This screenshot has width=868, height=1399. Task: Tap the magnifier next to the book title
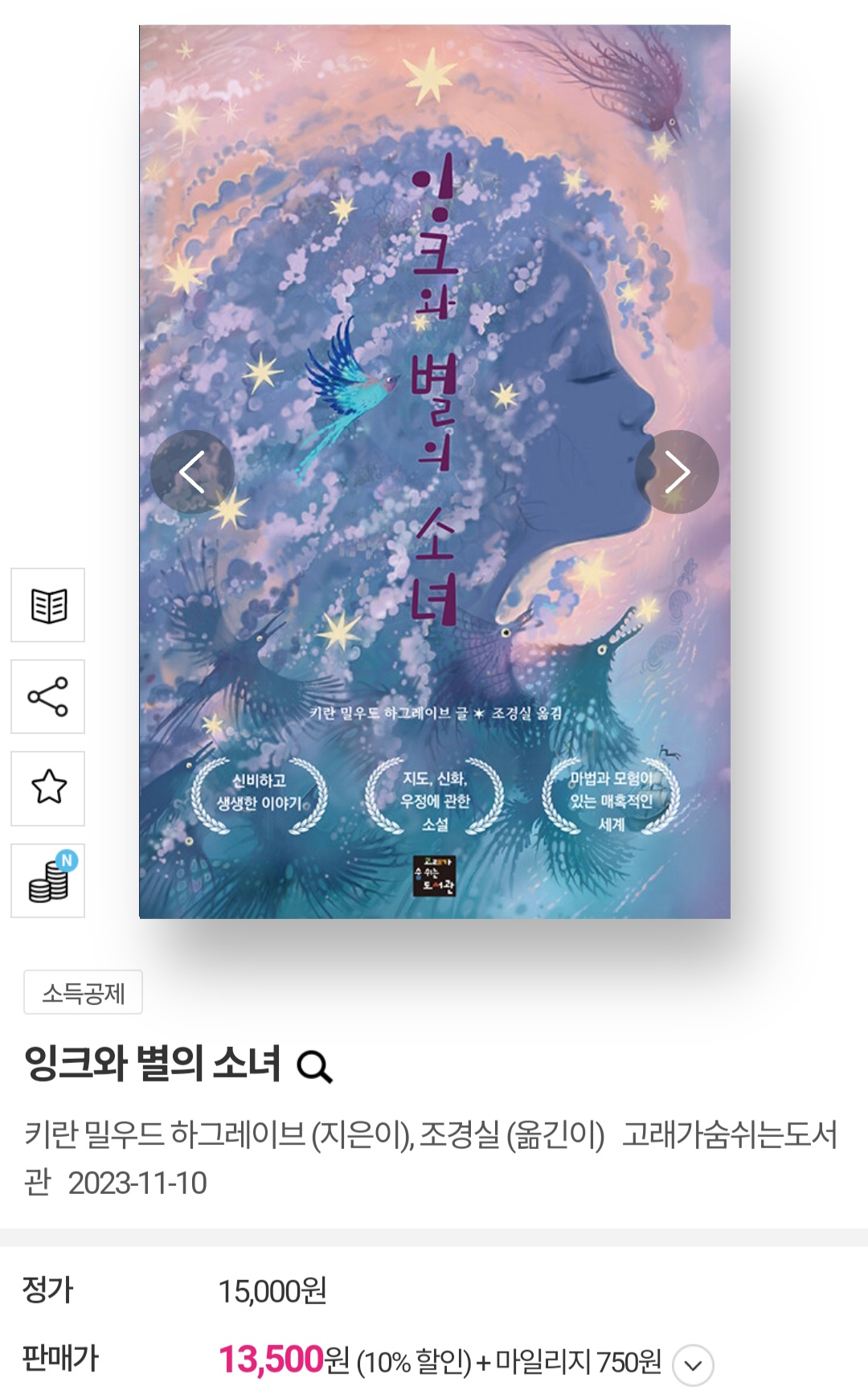pyautogui.click(x=314, y=1067)
